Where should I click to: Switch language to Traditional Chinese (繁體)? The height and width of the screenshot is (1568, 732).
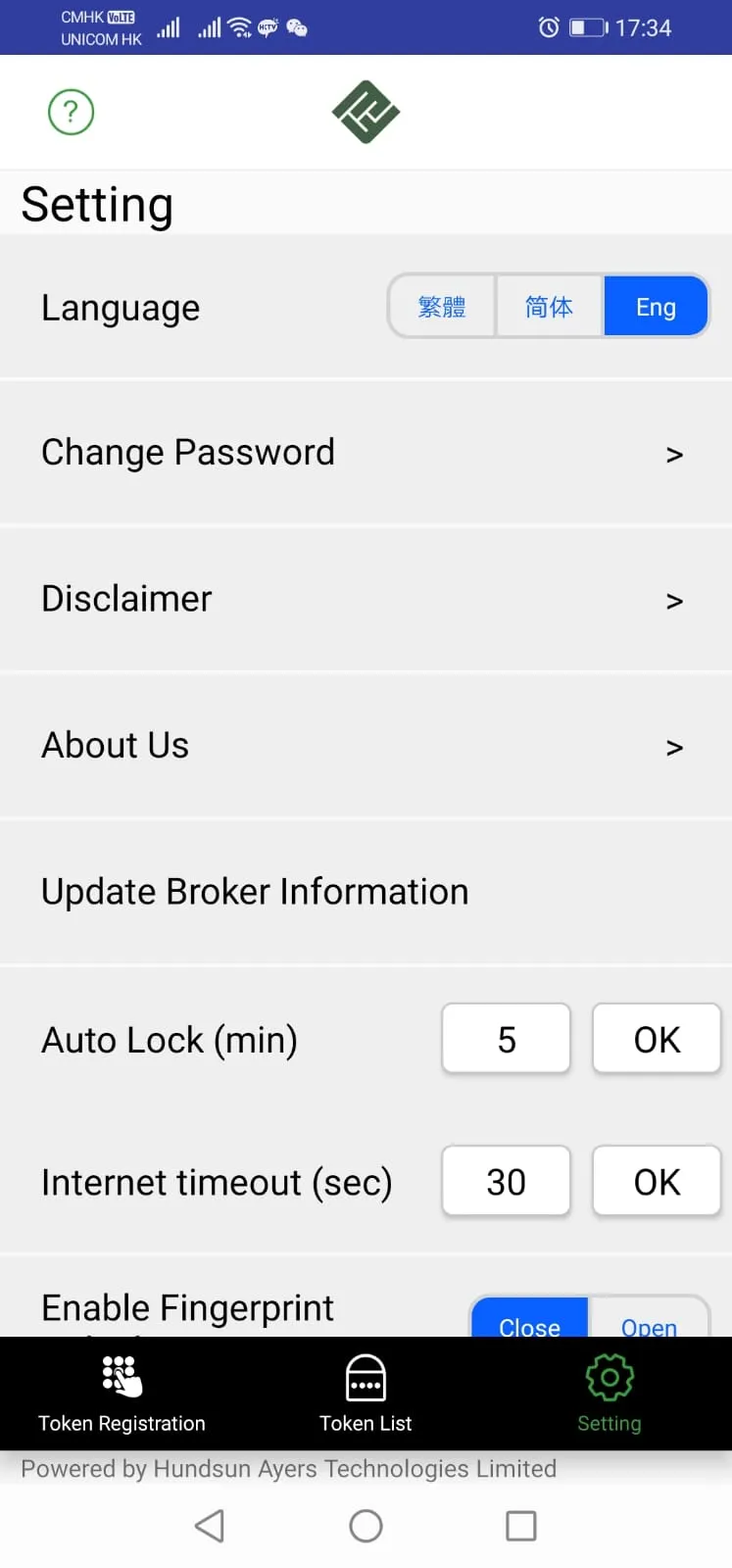(x=442, y=307)
